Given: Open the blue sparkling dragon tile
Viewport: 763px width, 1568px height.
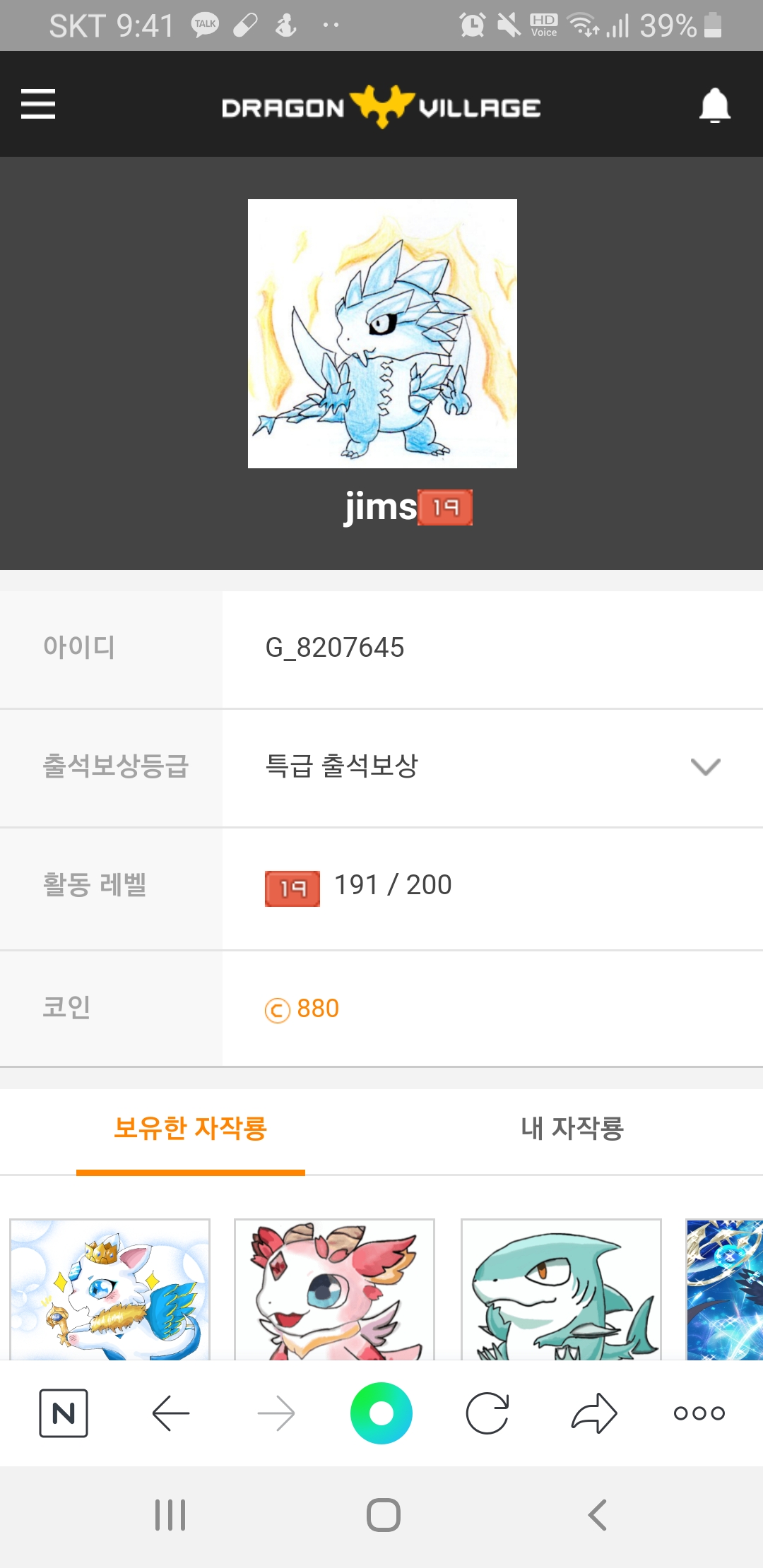Looking at the screenshot, I should (x=725, y=1290).
